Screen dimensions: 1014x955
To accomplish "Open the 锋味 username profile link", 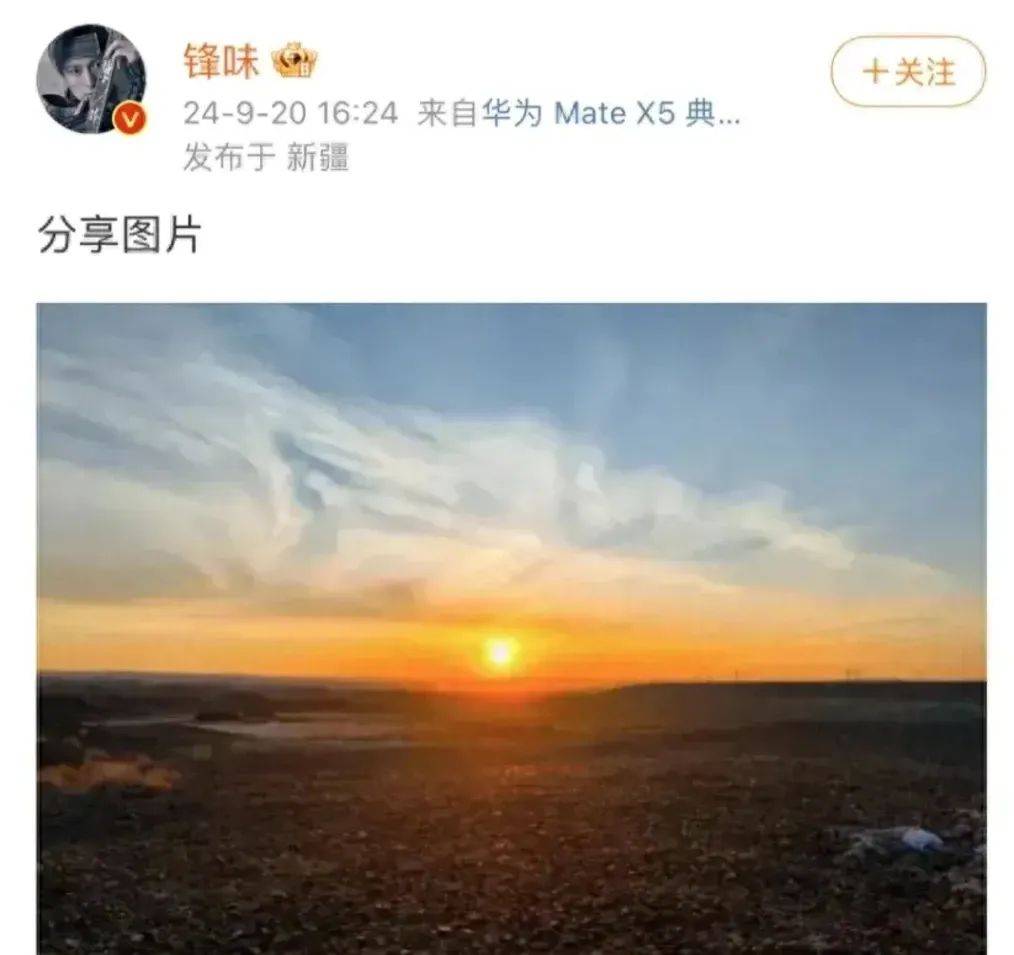I will 221,62.
